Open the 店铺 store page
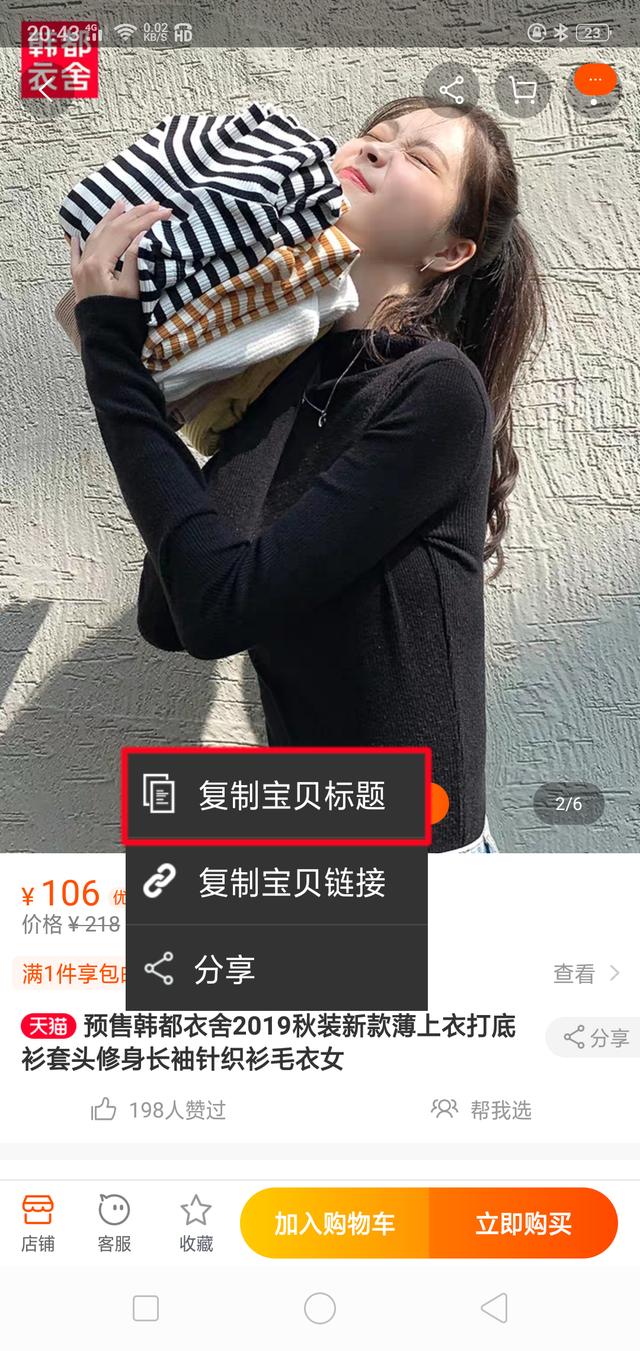 coord(38,1223)
